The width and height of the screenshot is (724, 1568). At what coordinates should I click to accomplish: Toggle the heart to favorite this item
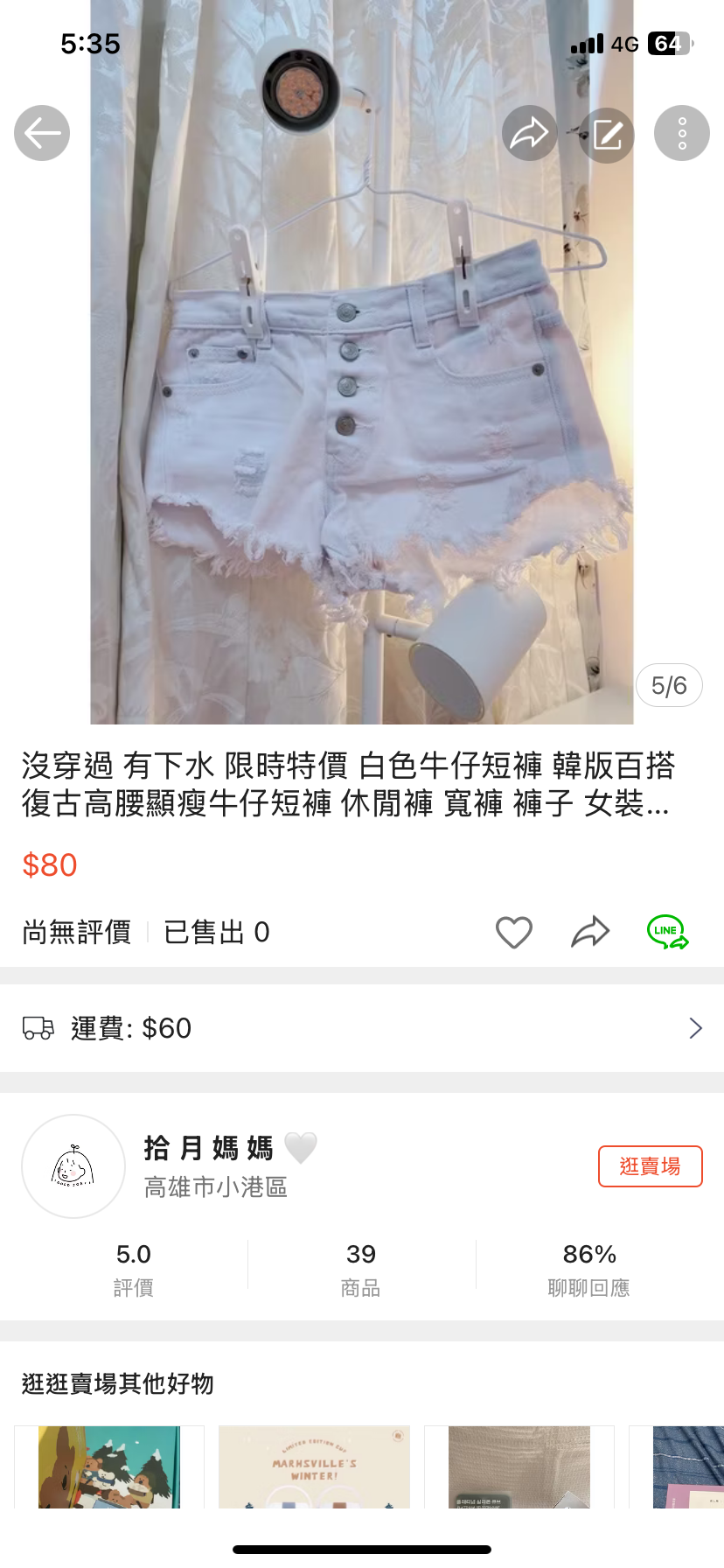(x=513, y=932)
